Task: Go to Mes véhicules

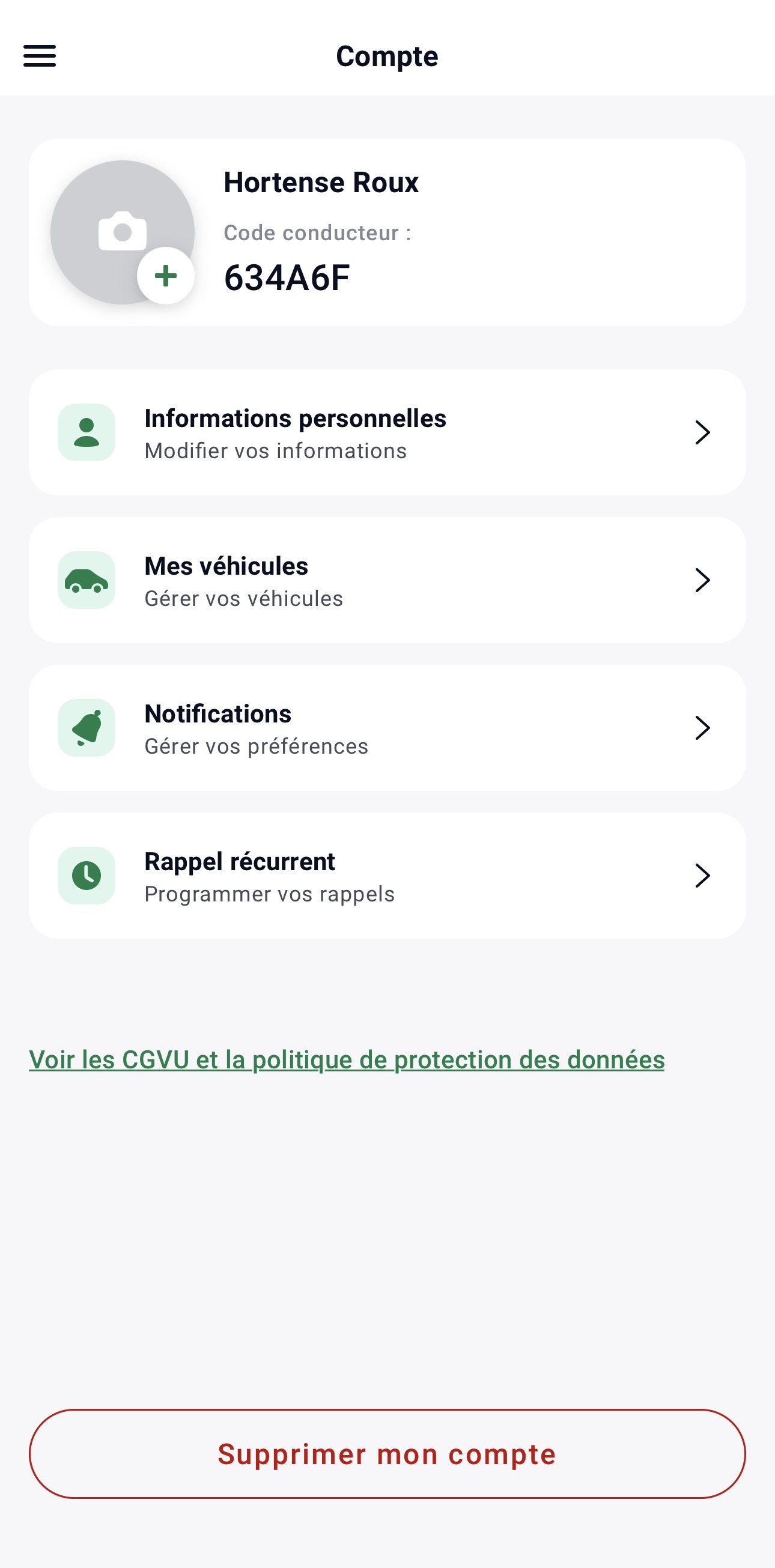Action: [387, 580]
